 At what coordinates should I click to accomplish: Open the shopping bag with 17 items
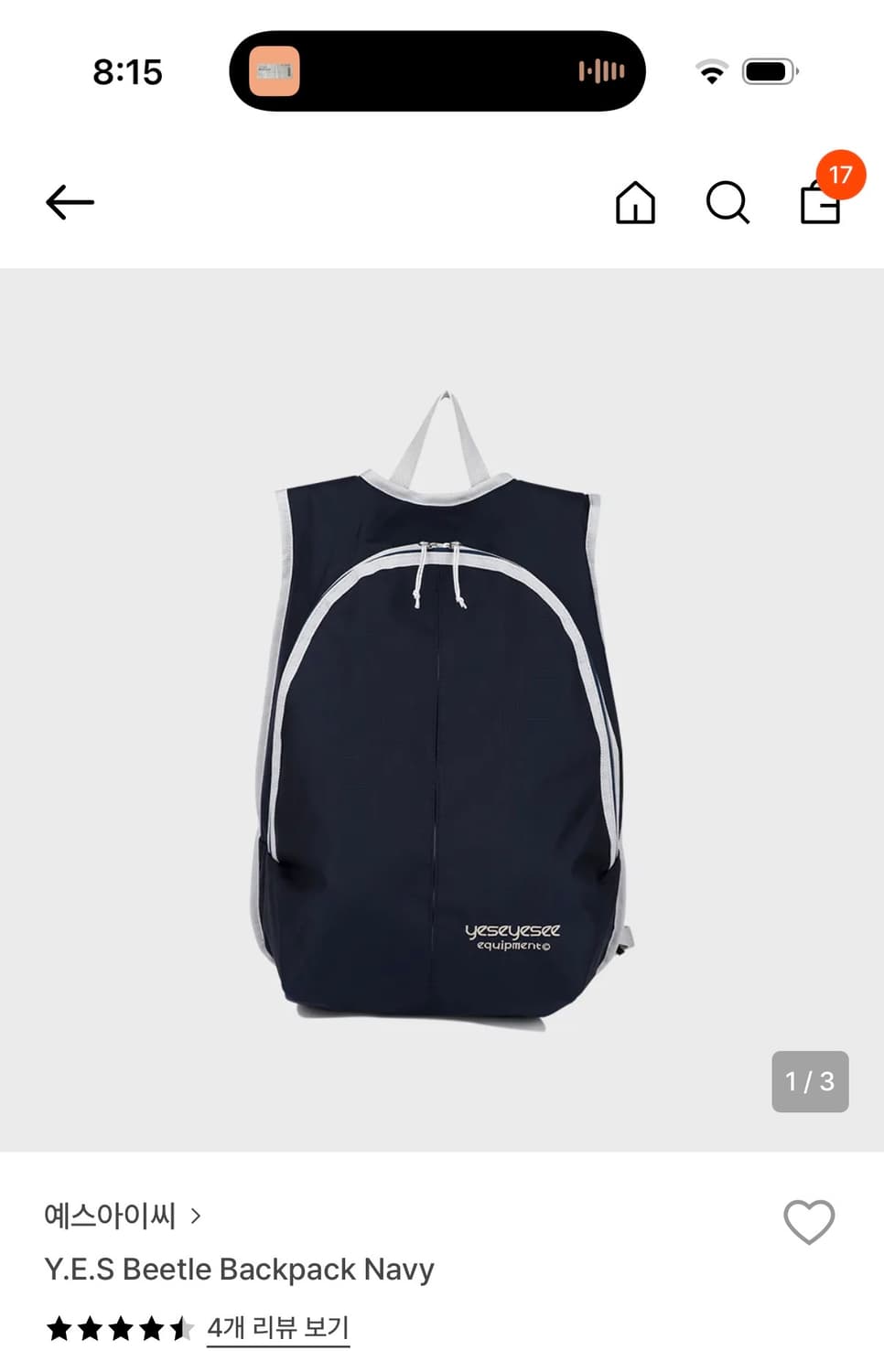click(x=821, y=202)
